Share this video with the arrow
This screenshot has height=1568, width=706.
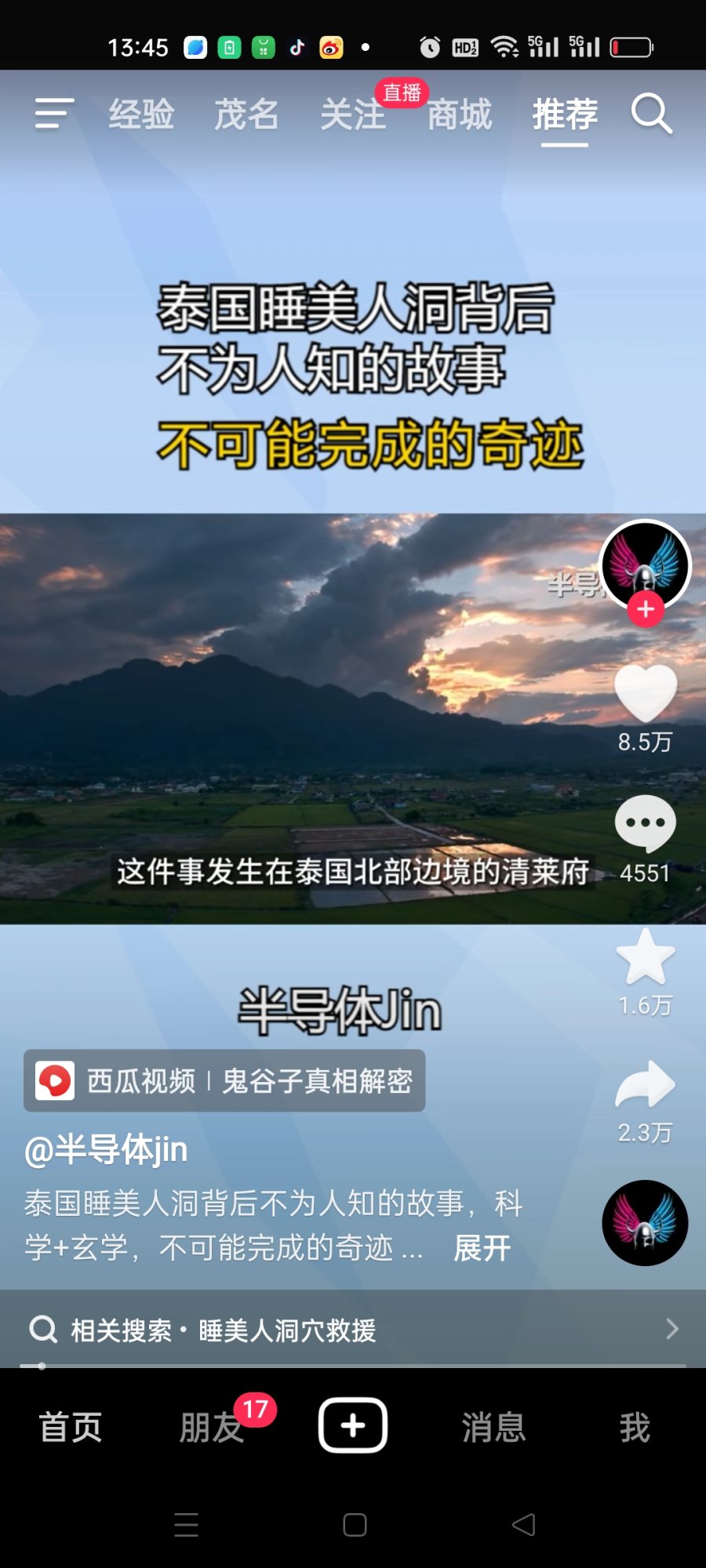click(x=646, y=1085)
